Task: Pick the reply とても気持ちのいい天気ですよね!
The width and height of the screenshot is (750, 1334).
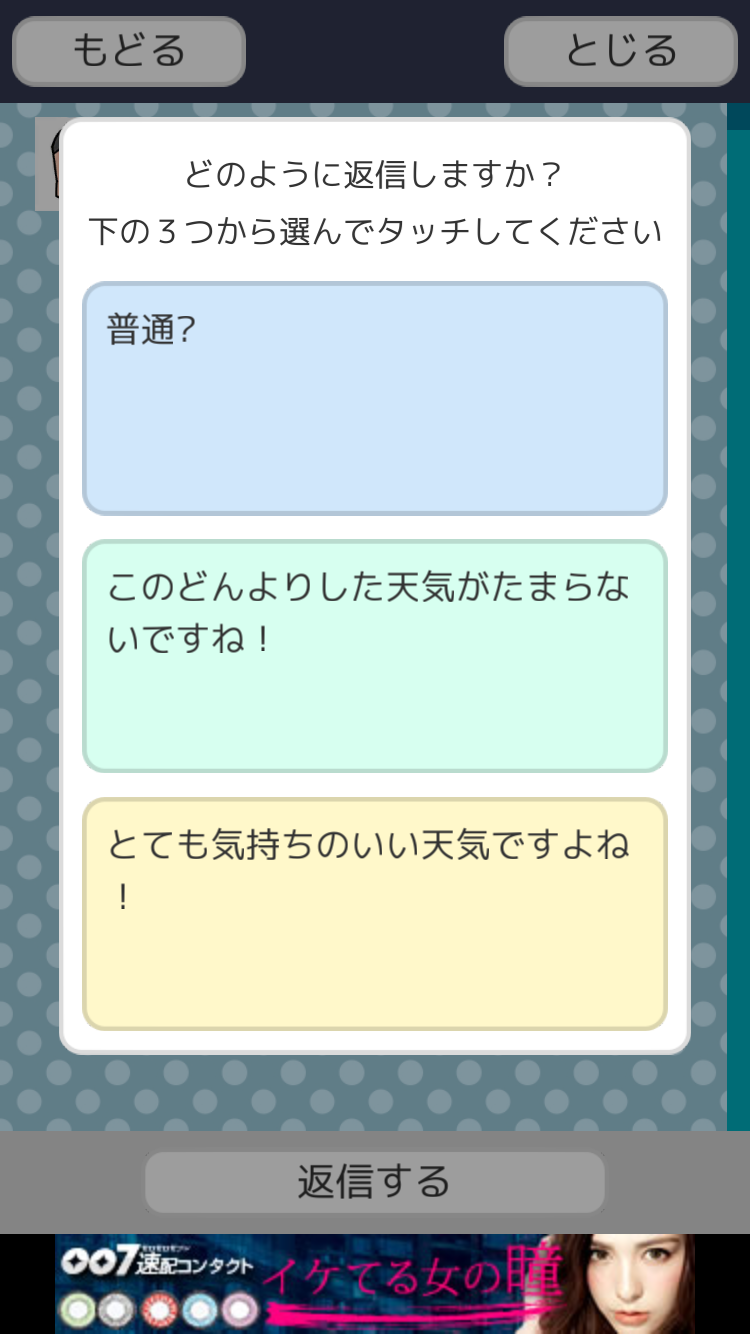Action: (x=375, y=914)
